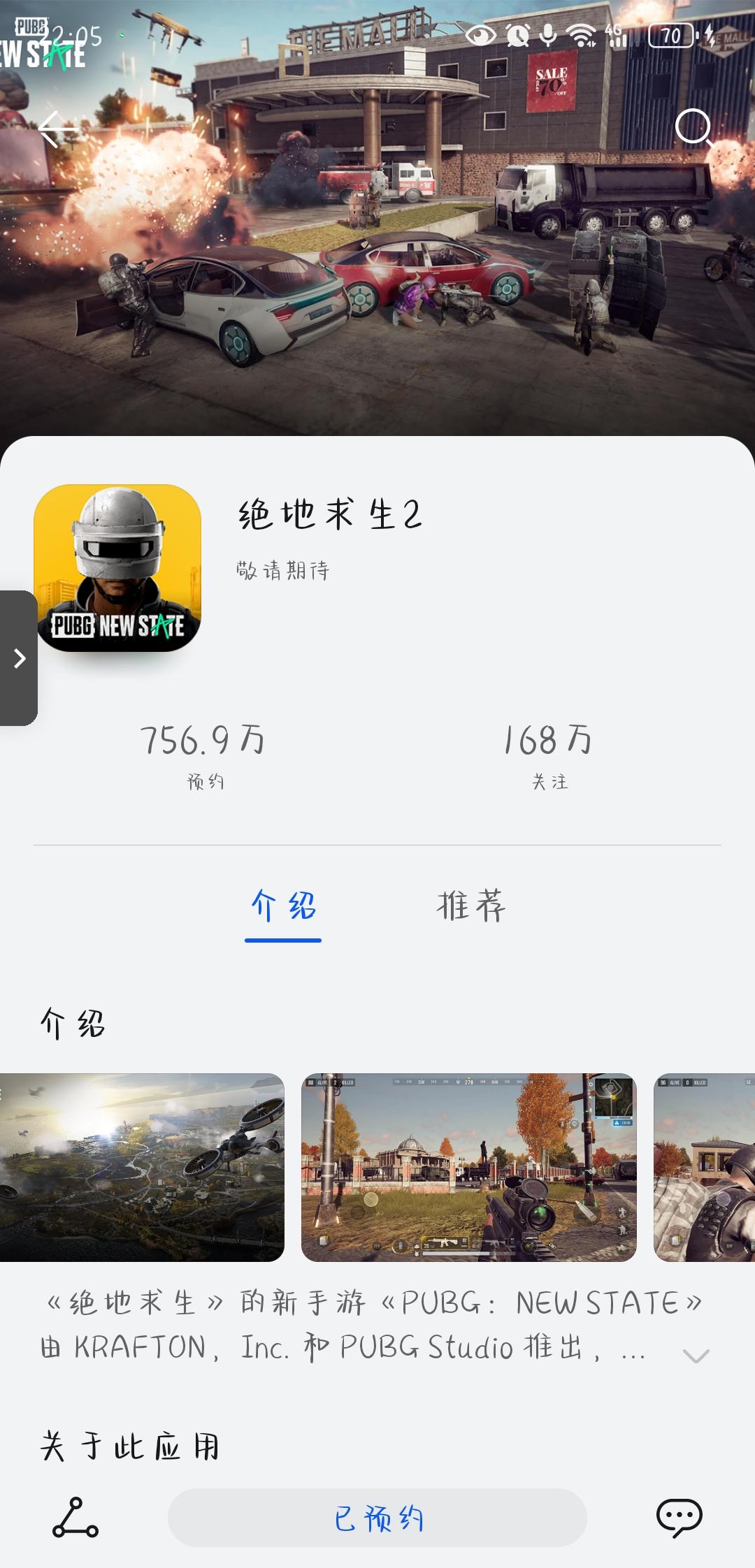
Task: Switch to the 推荐 tab
Action: tap(472, 905)
